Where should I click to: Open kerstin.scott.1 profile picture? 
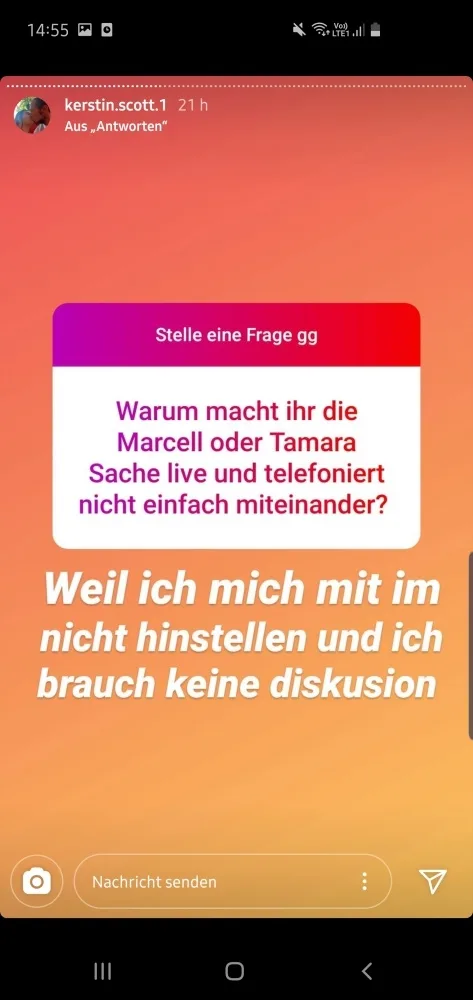click(x=32, y=115)
